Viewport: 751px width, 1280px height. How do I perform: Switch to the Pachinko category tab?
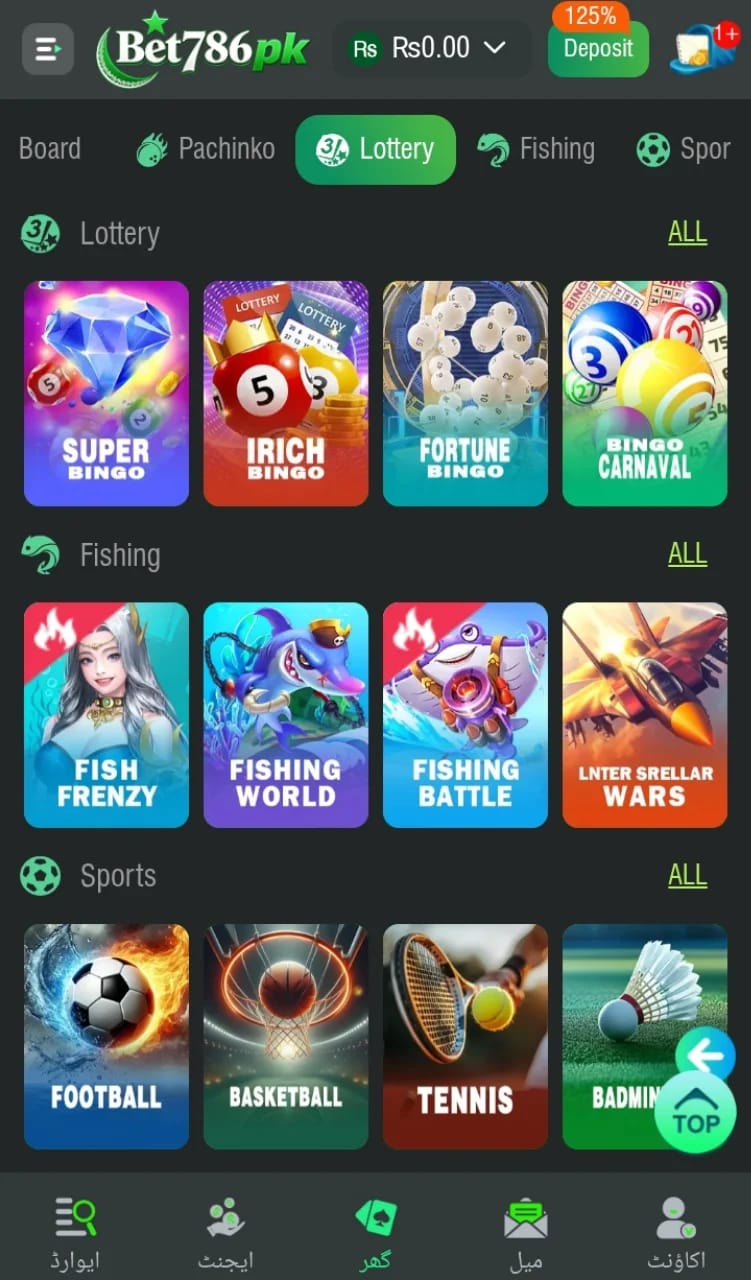click(x=206, y=149)
